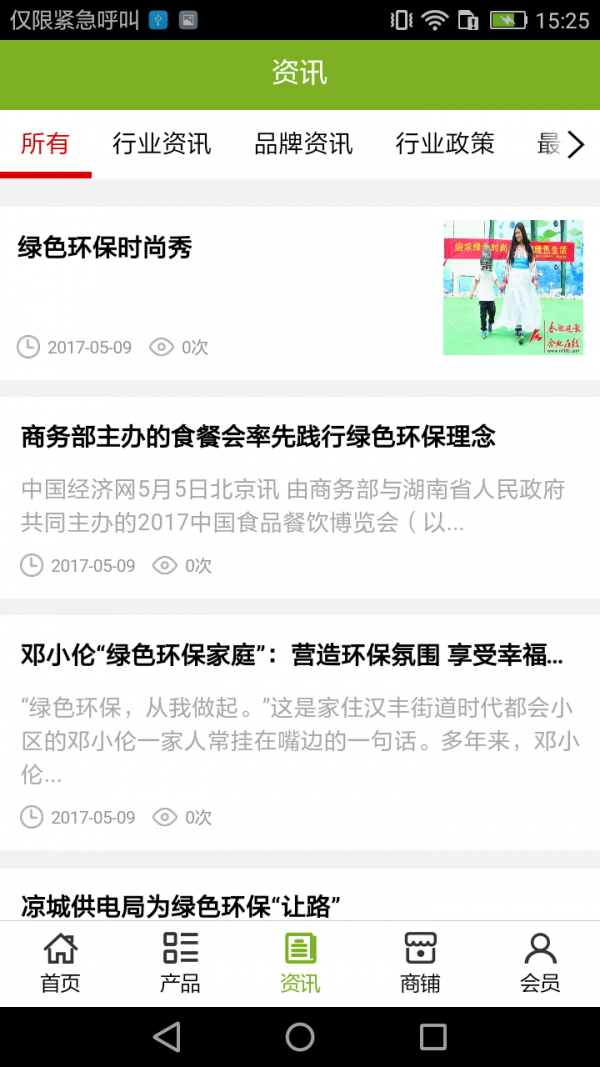
Task: Go to the 会员 tab
Action: [x=540, y=963]
